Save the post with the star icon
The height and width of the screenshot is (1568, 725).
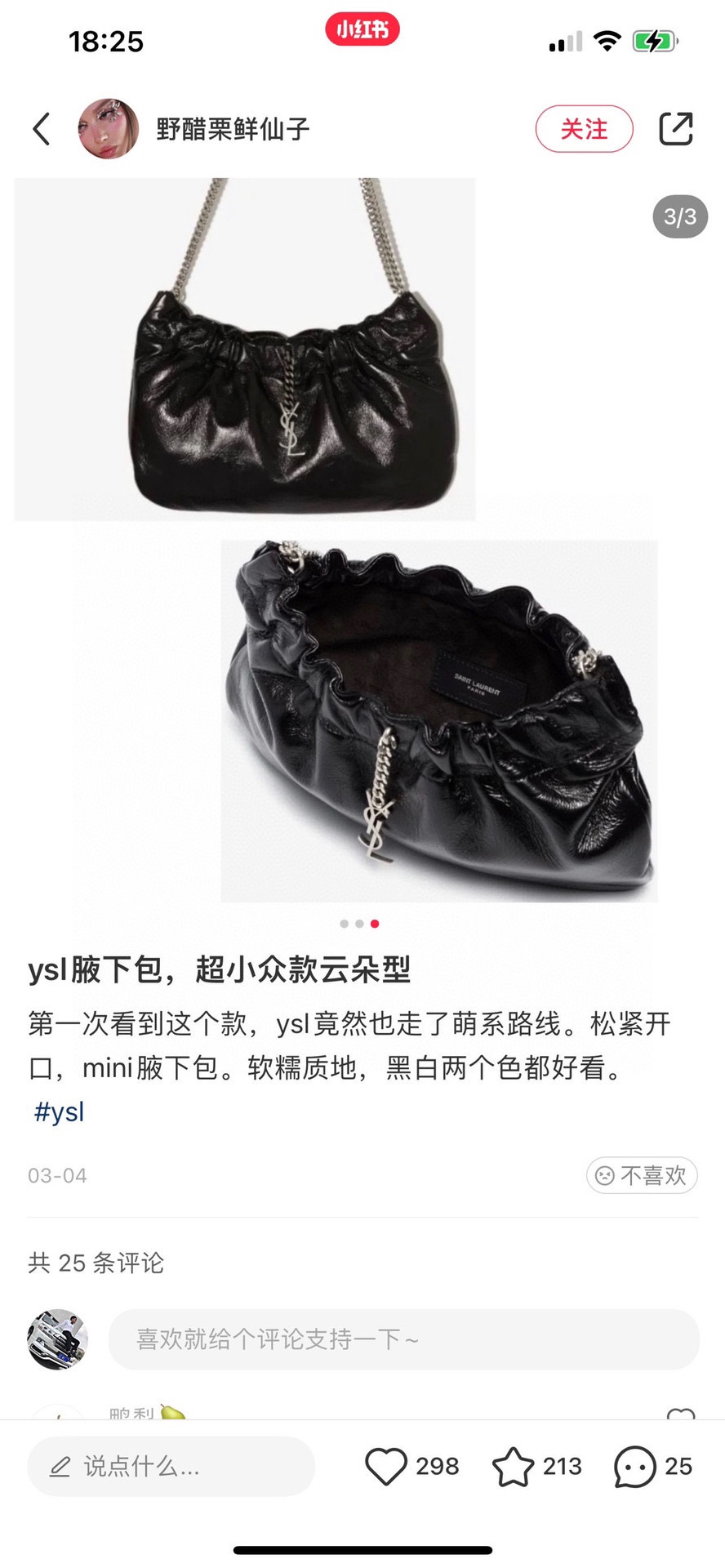point(513,1467)
